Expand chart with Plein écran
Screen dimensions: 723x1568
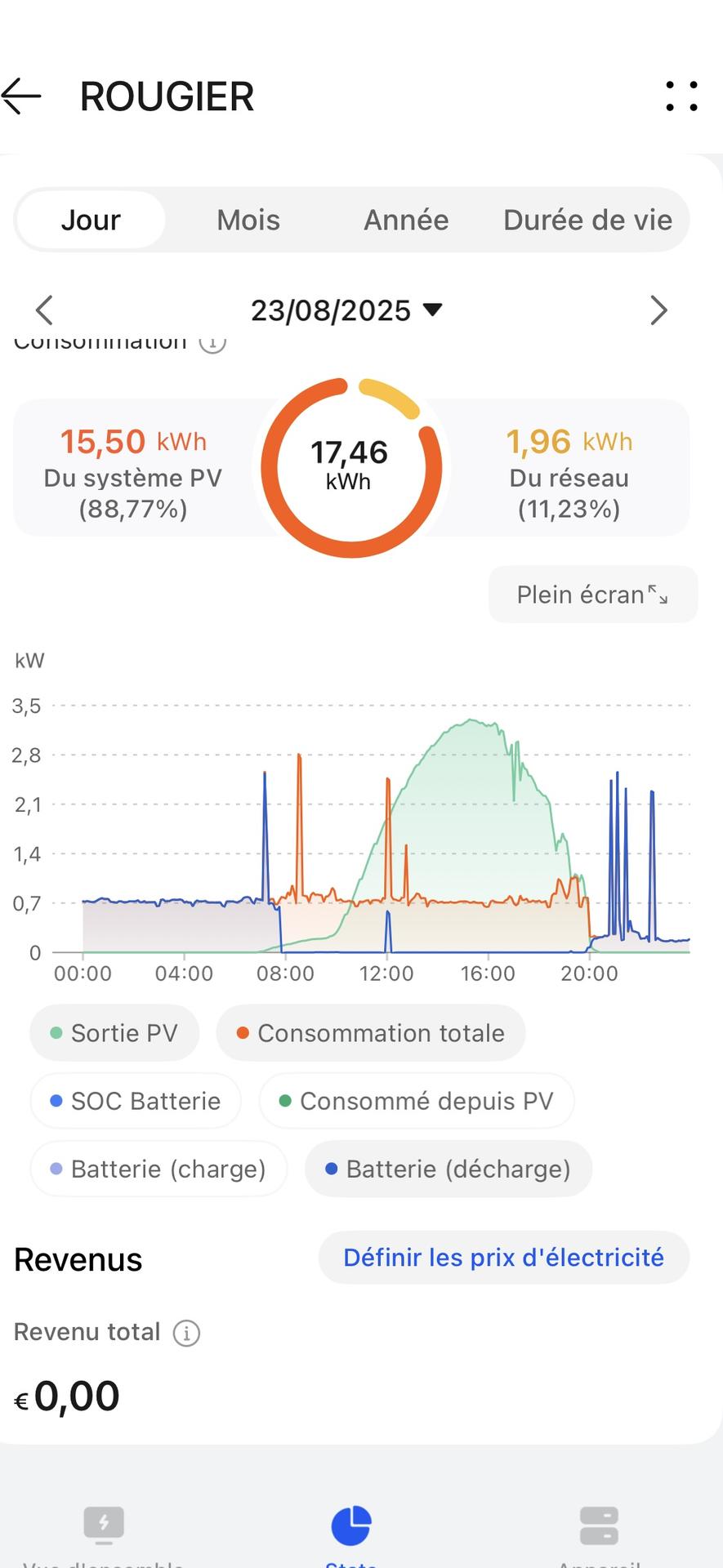click(x=592, y=595)
